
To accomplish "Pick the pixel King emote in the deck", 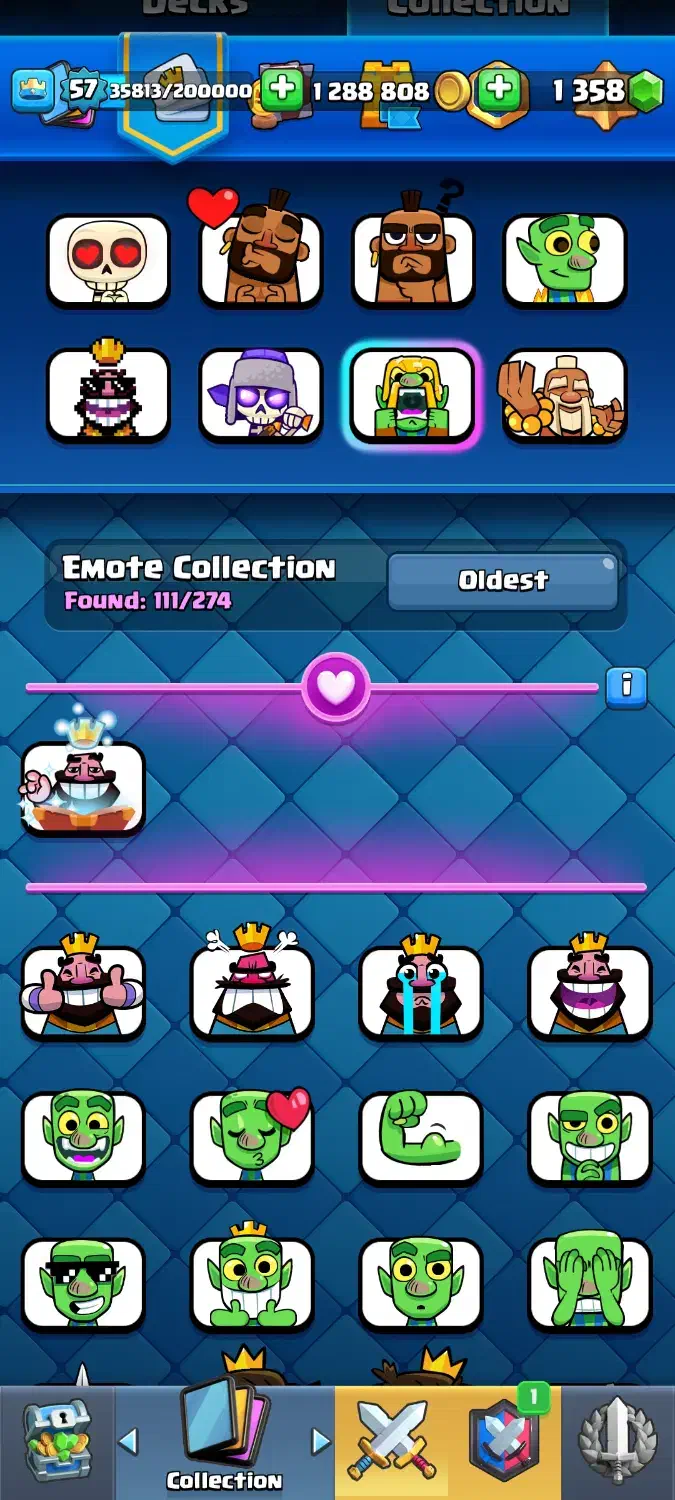I will tap(108, 395).
